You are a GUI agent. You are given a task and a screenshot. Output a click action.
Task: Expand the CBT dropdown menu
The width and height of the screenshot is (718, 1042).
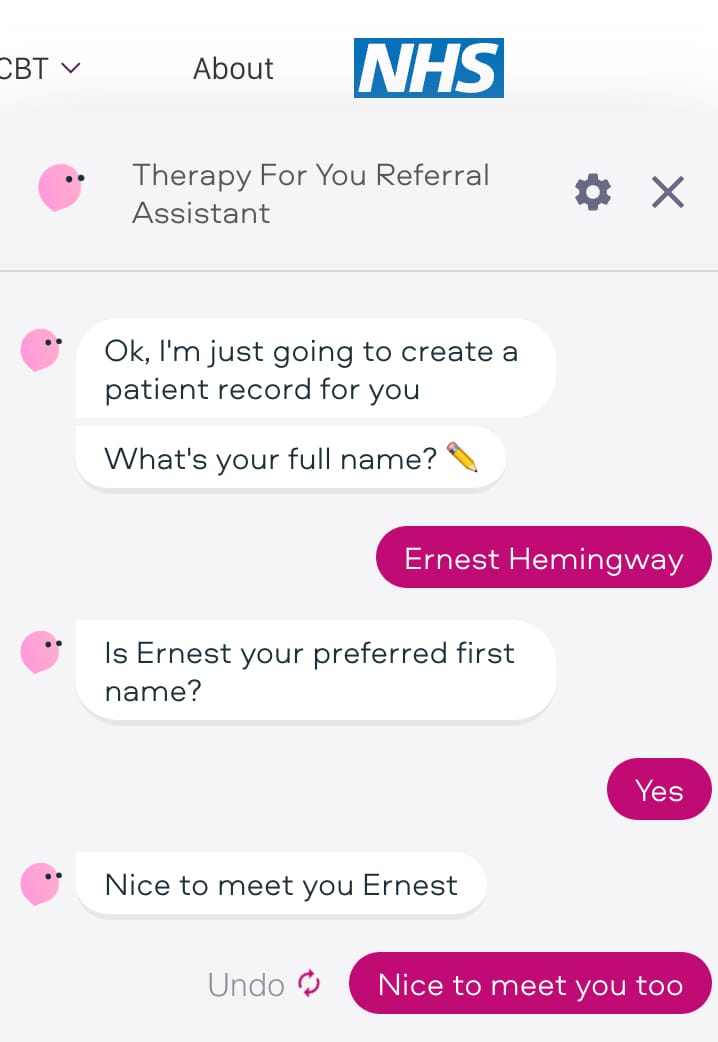pos(40,69)
